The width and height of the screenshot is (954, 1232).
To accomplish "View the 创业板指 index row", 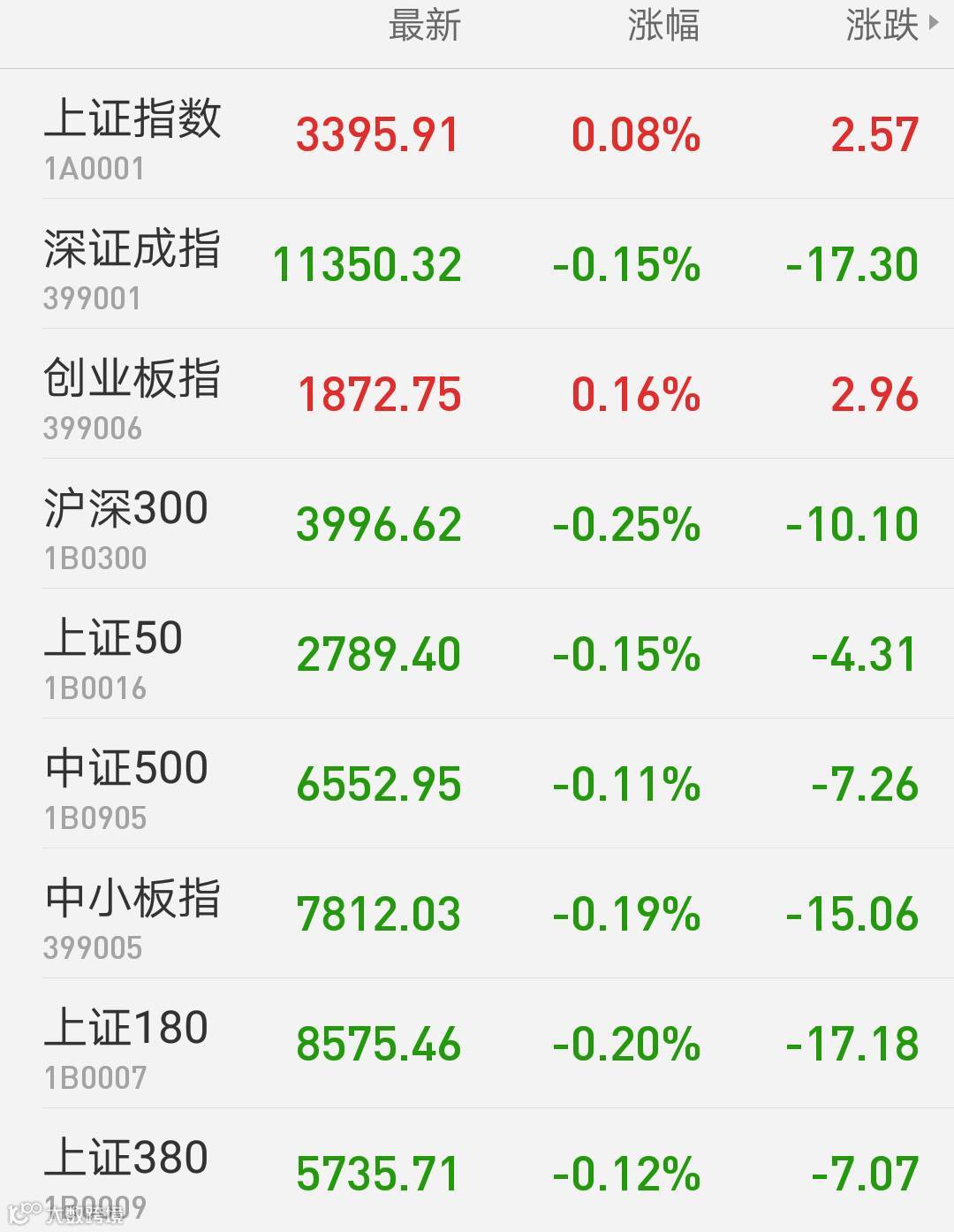I will click(x=477, y=394).
